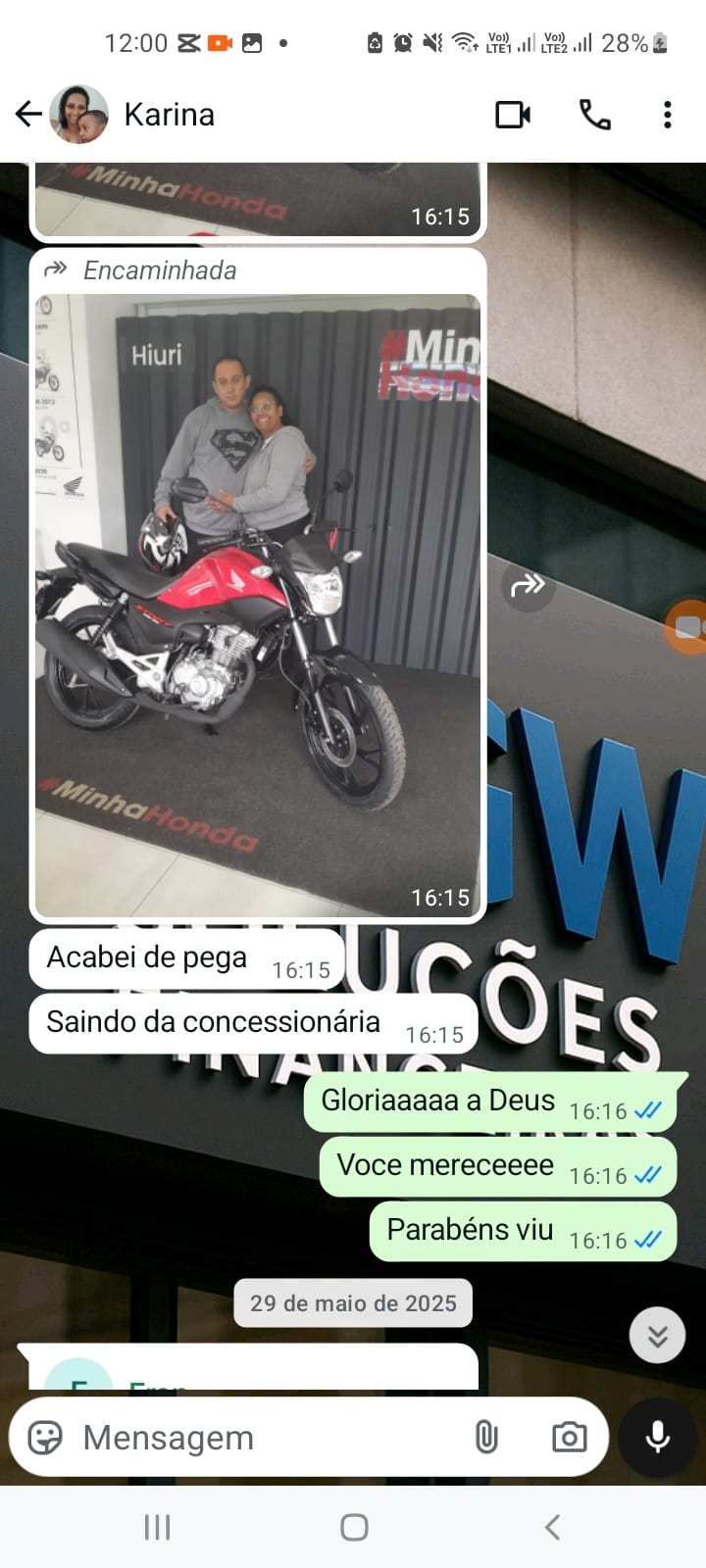
Task: Go back to the chat list
Action: (28, 115)
